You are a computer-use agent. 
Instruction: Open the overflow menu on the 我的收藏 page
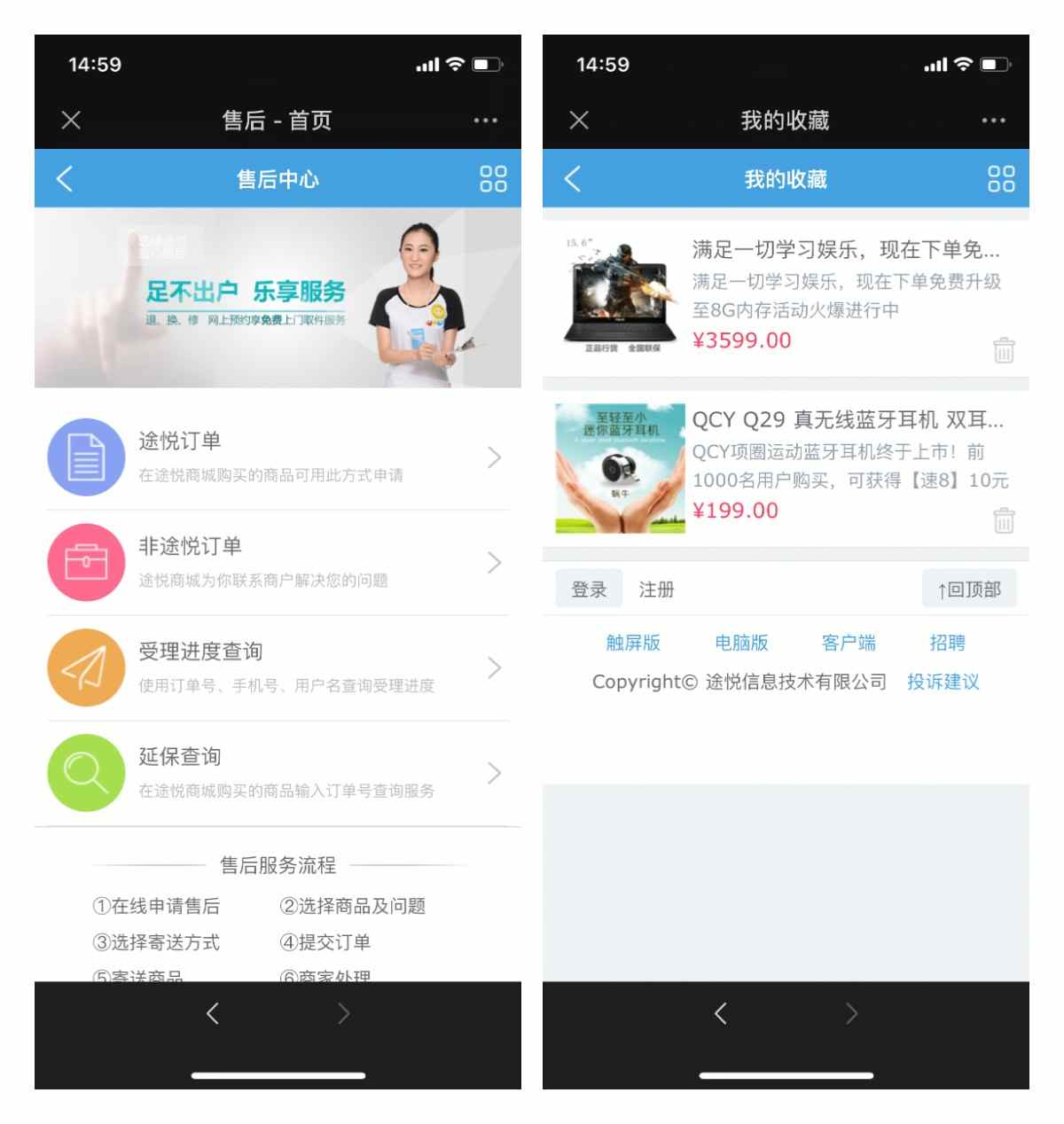click(x=993, y=121)
